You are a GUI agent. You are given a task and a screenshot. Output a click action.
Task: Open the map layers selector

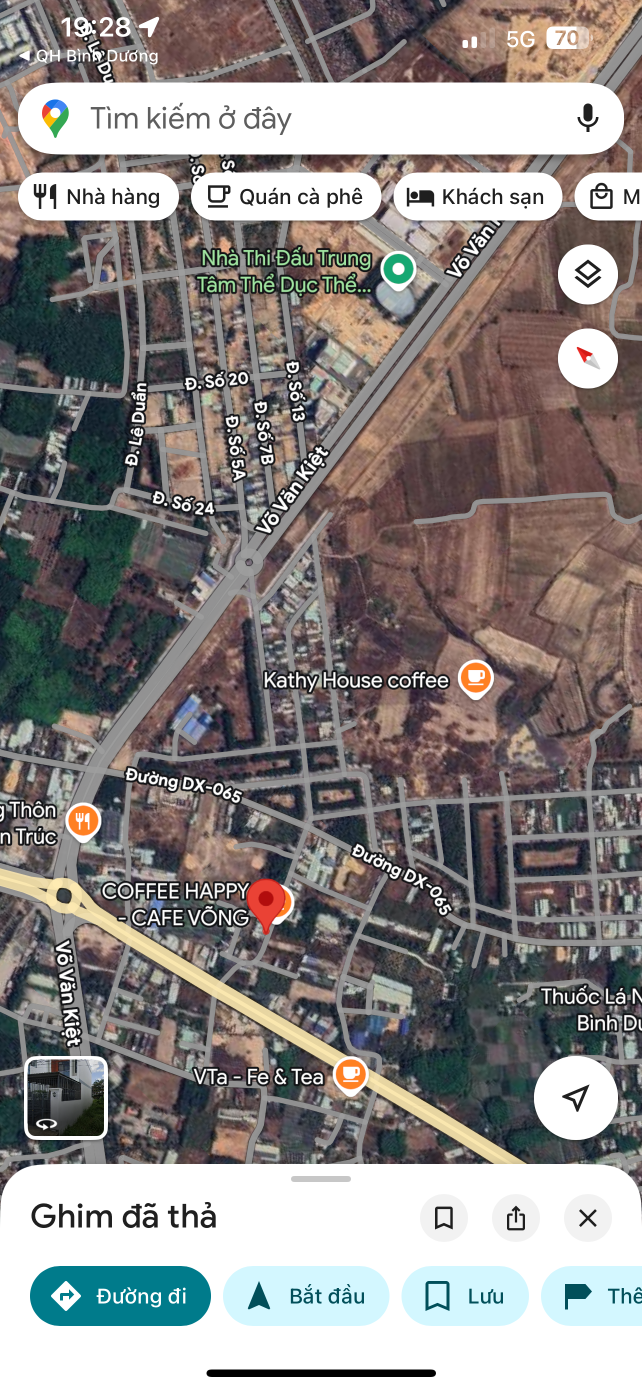tap(587, 274)
